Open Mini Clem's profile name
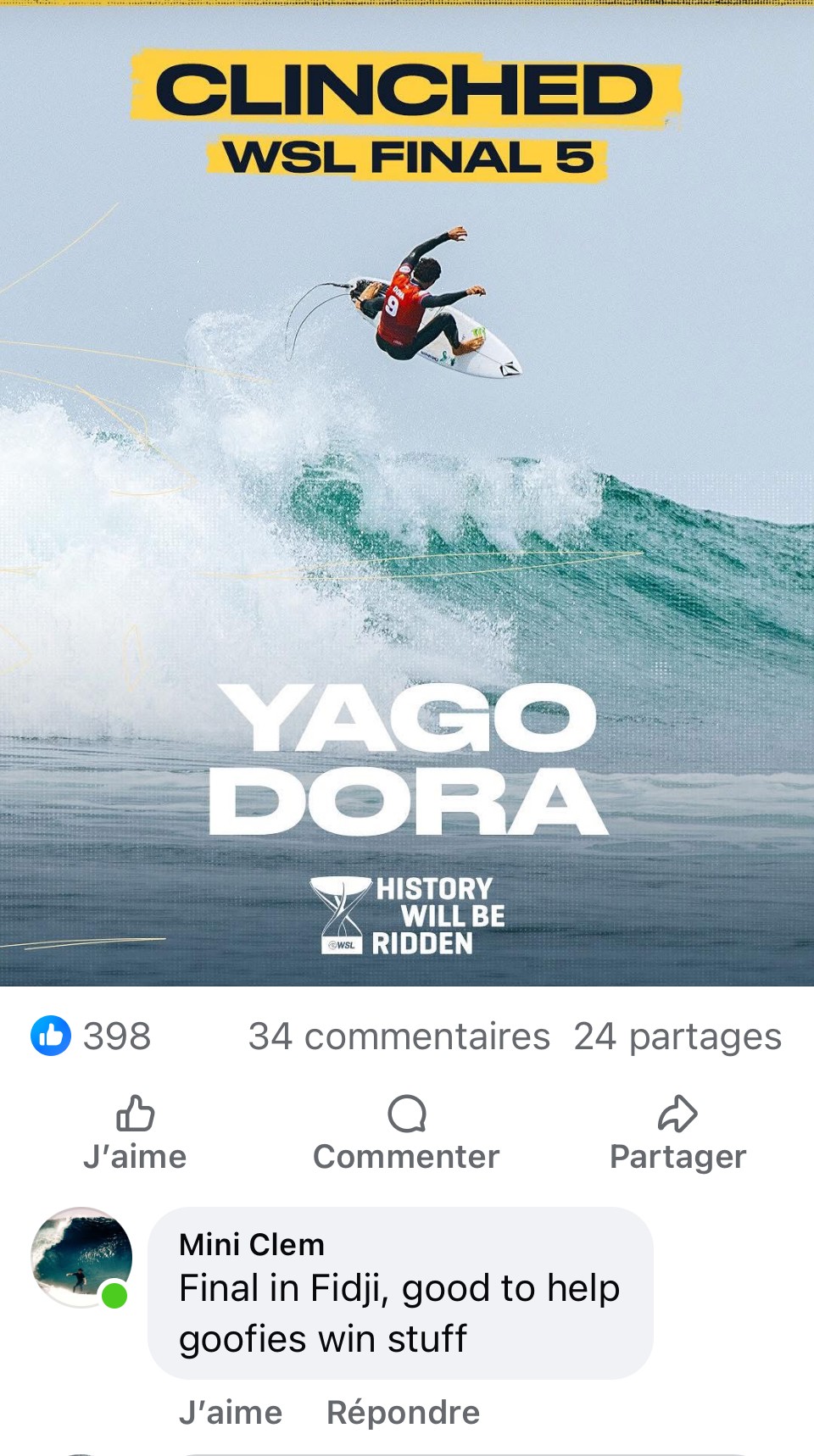This screenshot has width=814, height=1456. pyautogui.click(x=252, y=1244)
